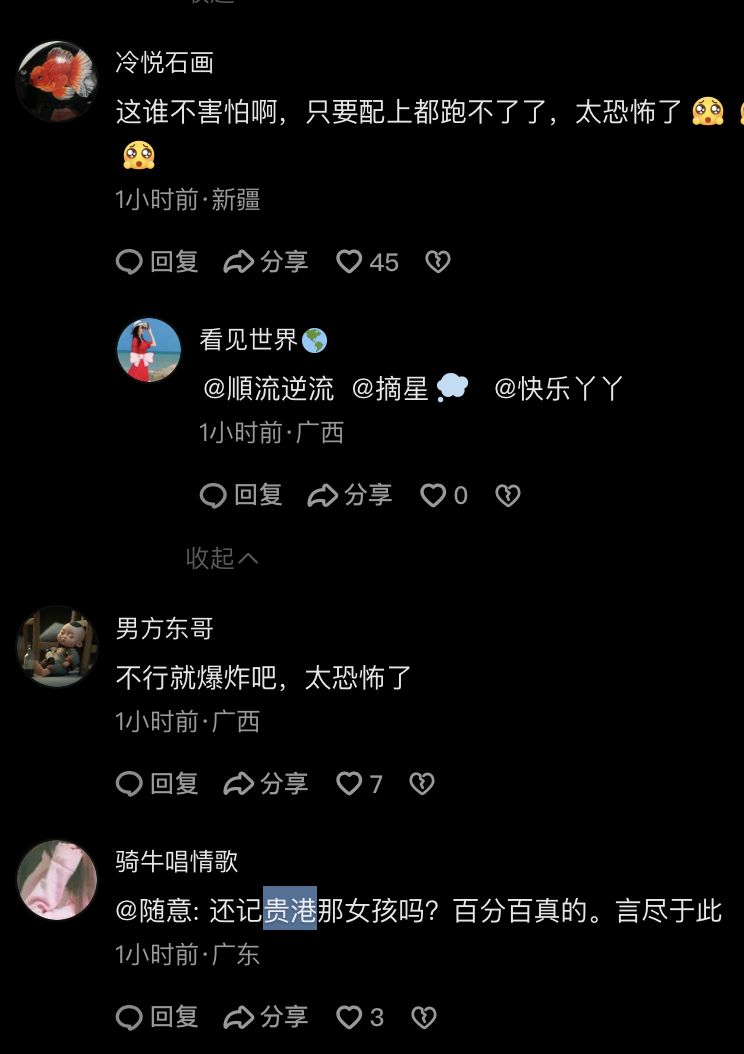
Task: Dislike 男方东哥's comment
Action: 422,784
